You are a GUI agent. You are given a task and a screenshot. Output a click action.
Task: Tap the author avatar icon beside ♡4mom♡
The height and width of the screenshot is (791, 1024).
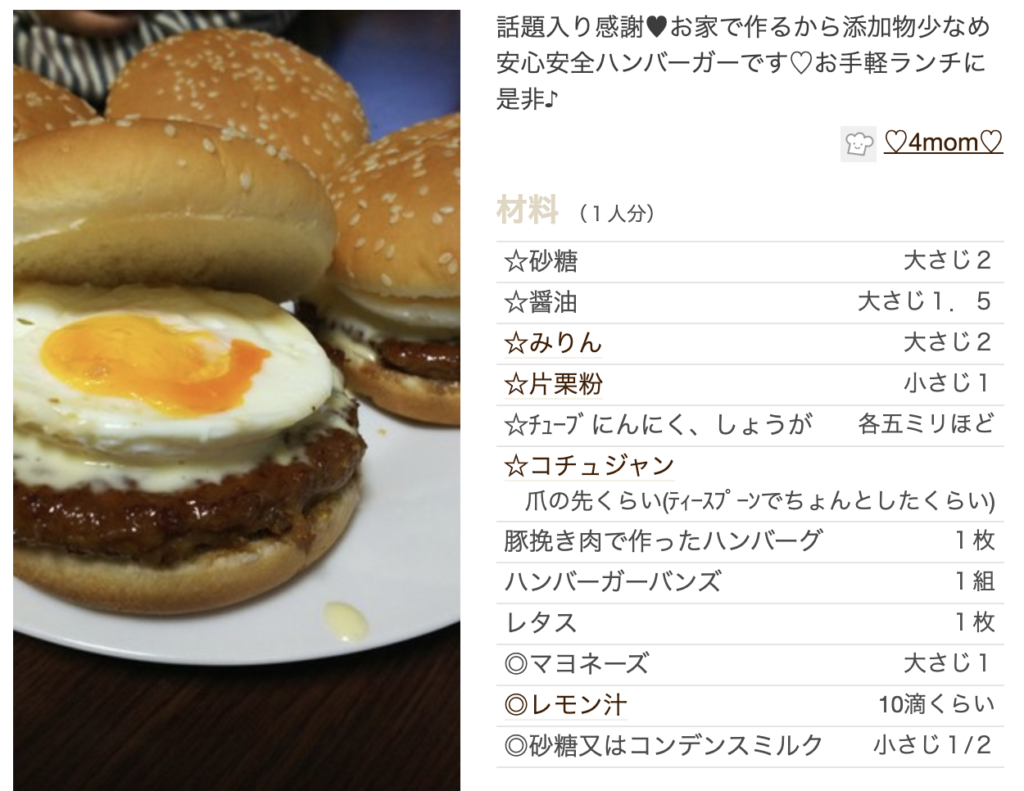(858, 144)
